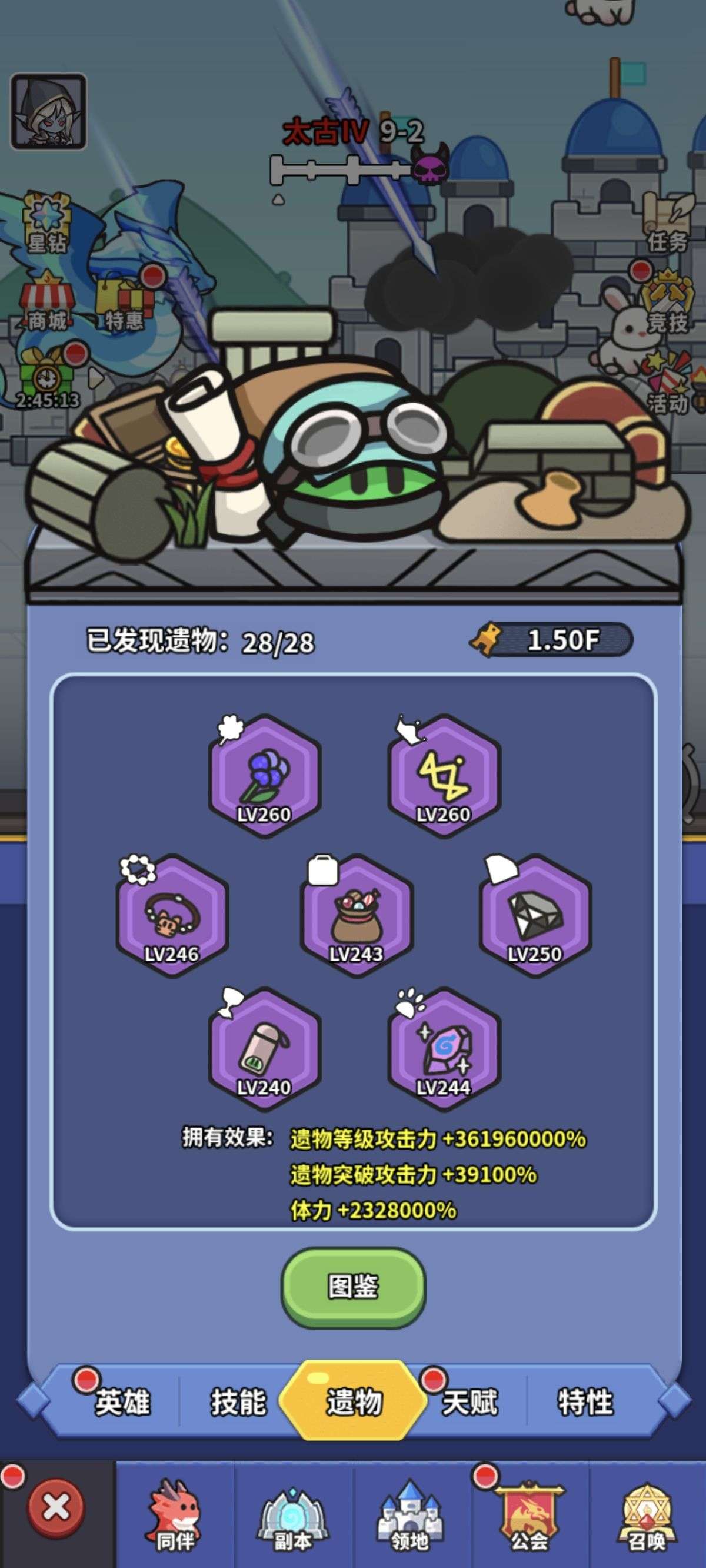Switch to the 技能 tab
This screenshot has height=1568, width=706.
click(238, 1402)
